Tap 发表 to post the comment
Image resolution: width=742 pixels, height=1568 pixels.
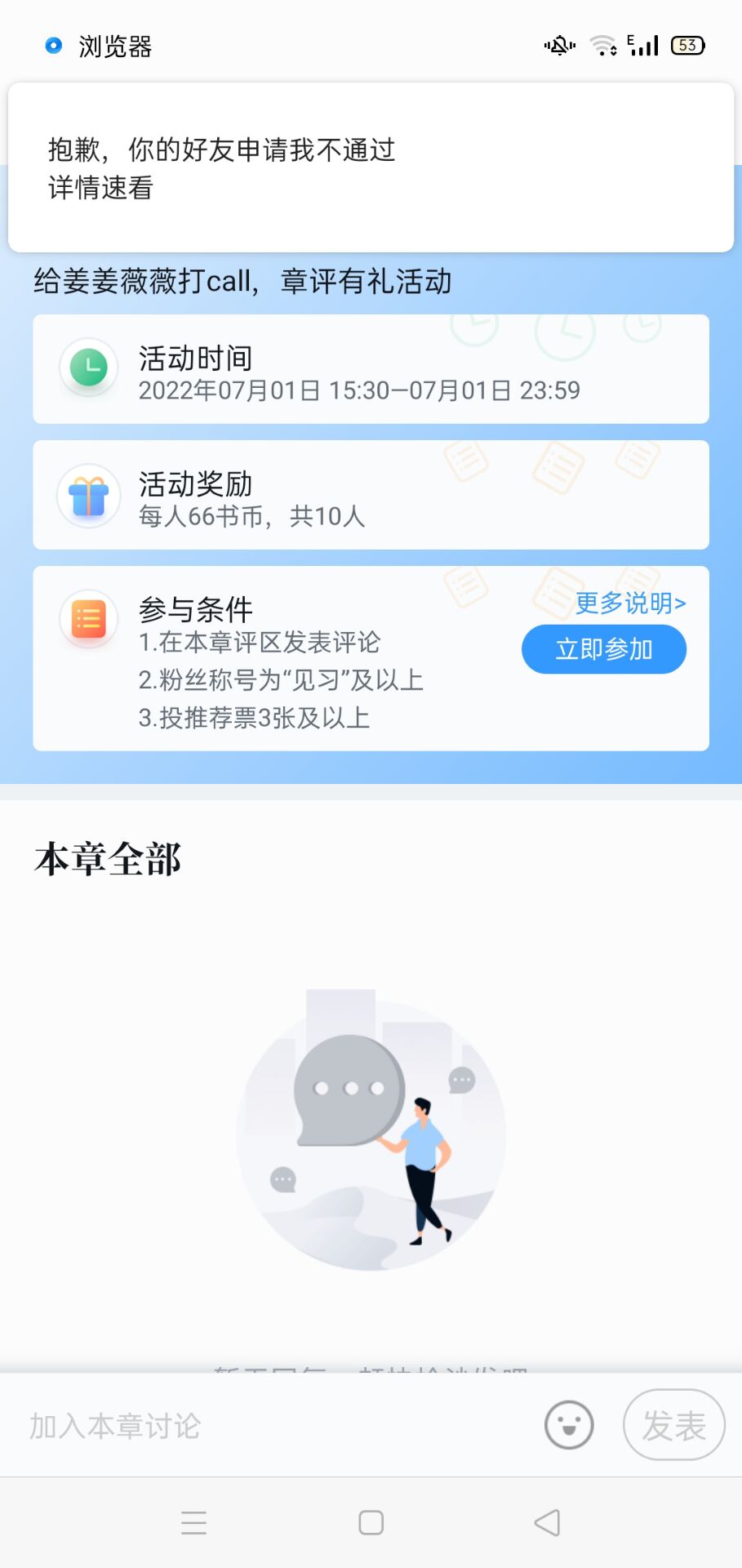tap(674, 1425)
